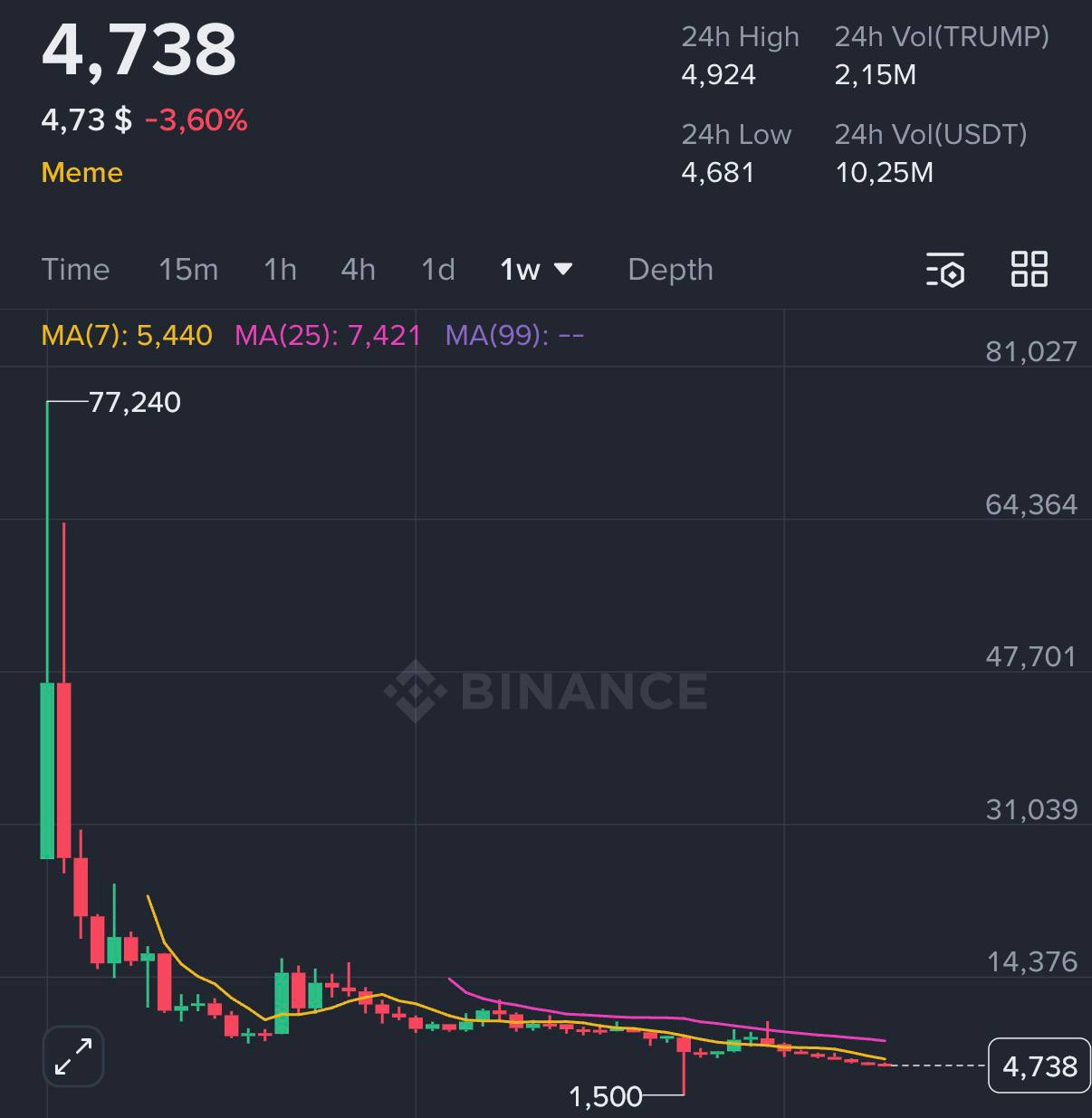Select the 1d candle interval
The height and width of the screenshot is (1118, 1092).
(438, 270)
